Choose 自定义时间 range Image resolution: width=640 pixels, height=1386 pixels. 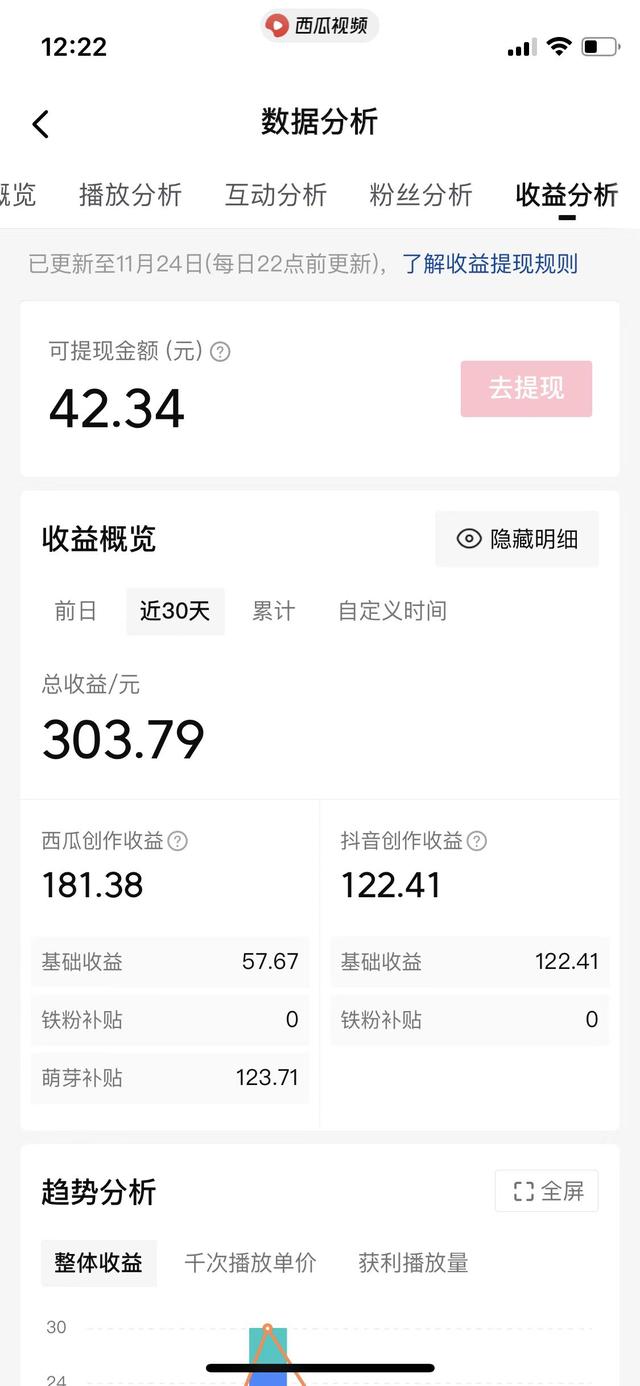tap(392, 611)
